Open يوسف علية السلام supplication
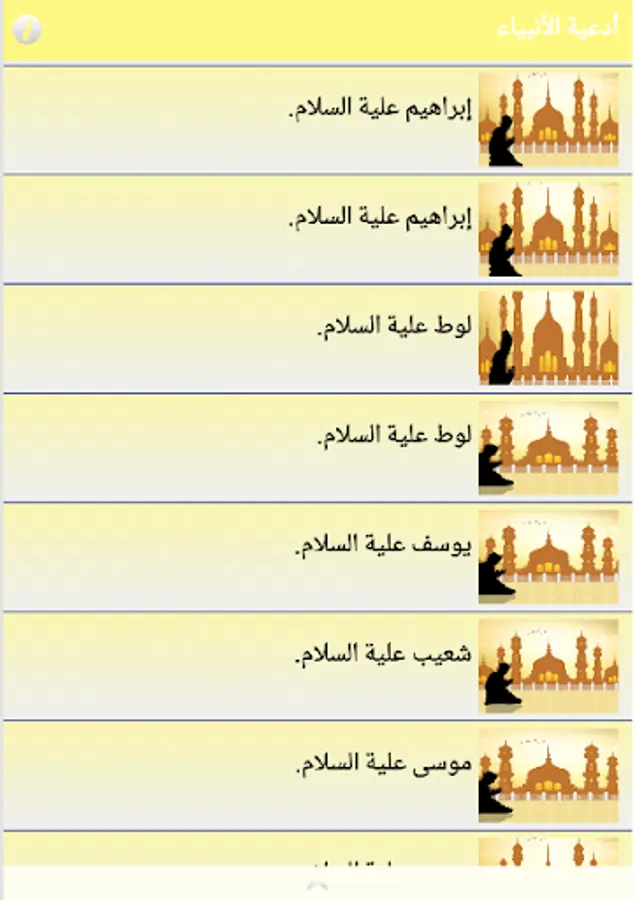636x900 pixels. pos(318,557)
